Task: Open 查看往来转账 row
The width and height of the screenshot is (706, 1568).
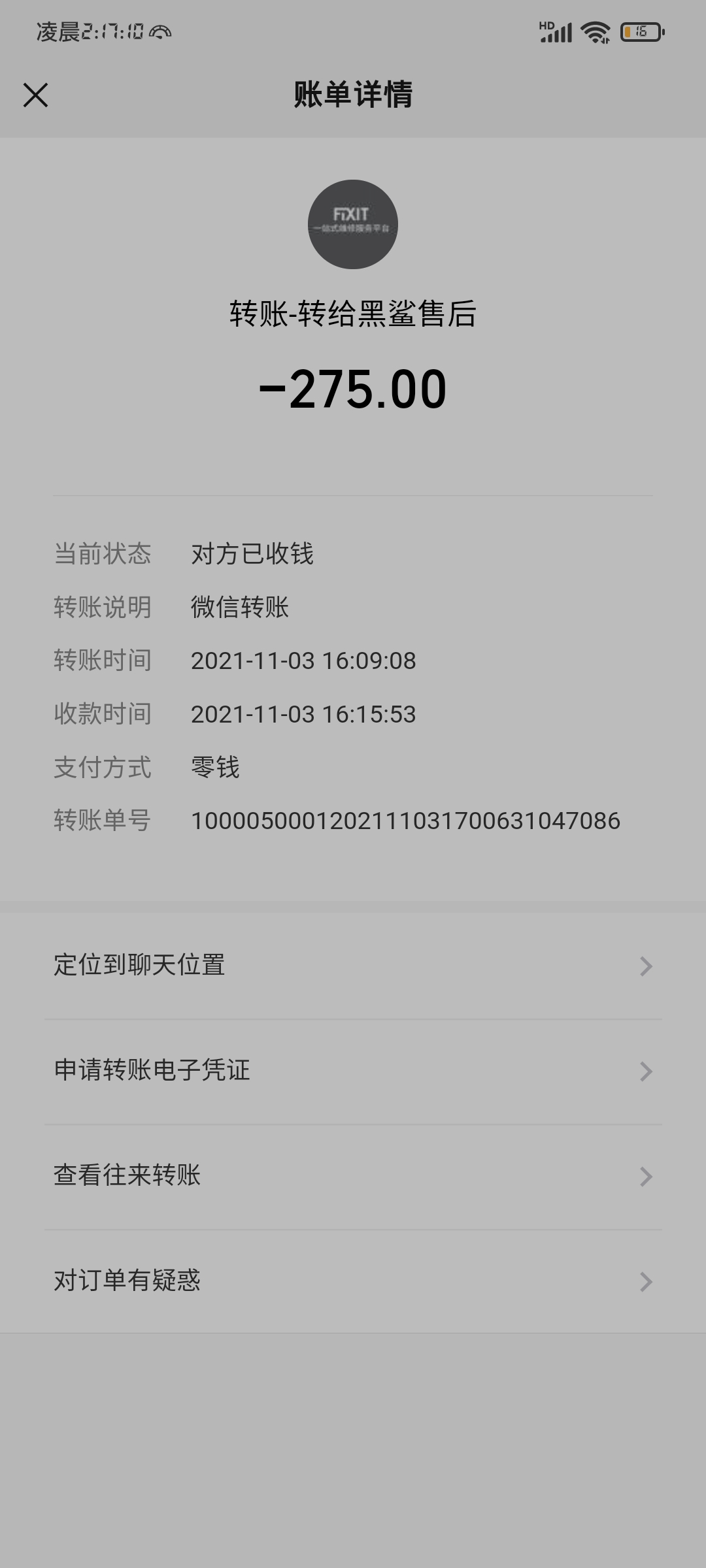Action: click(353, 1177)
